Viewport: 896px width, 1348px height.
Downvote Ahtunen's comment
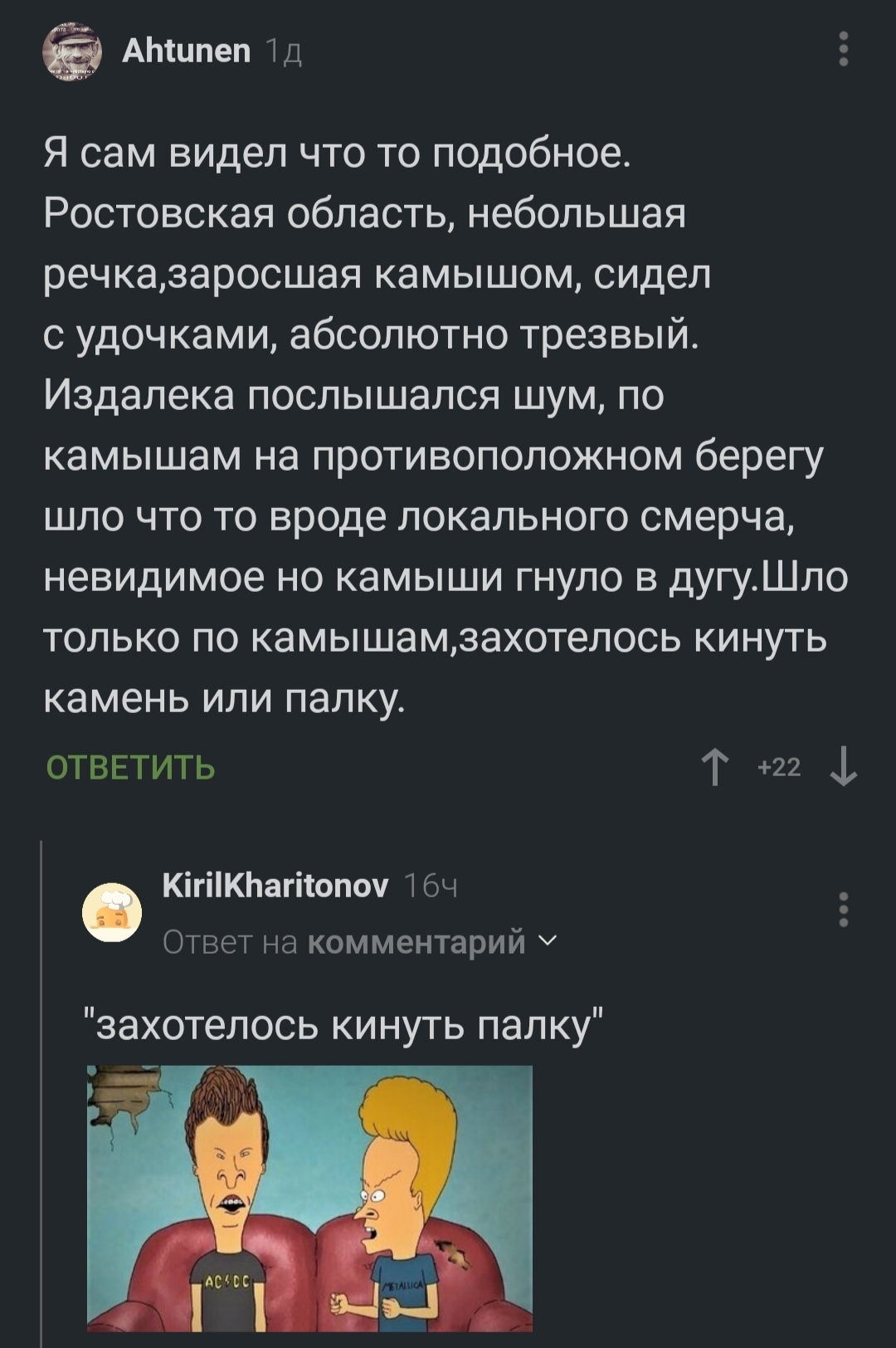[843, 768]
